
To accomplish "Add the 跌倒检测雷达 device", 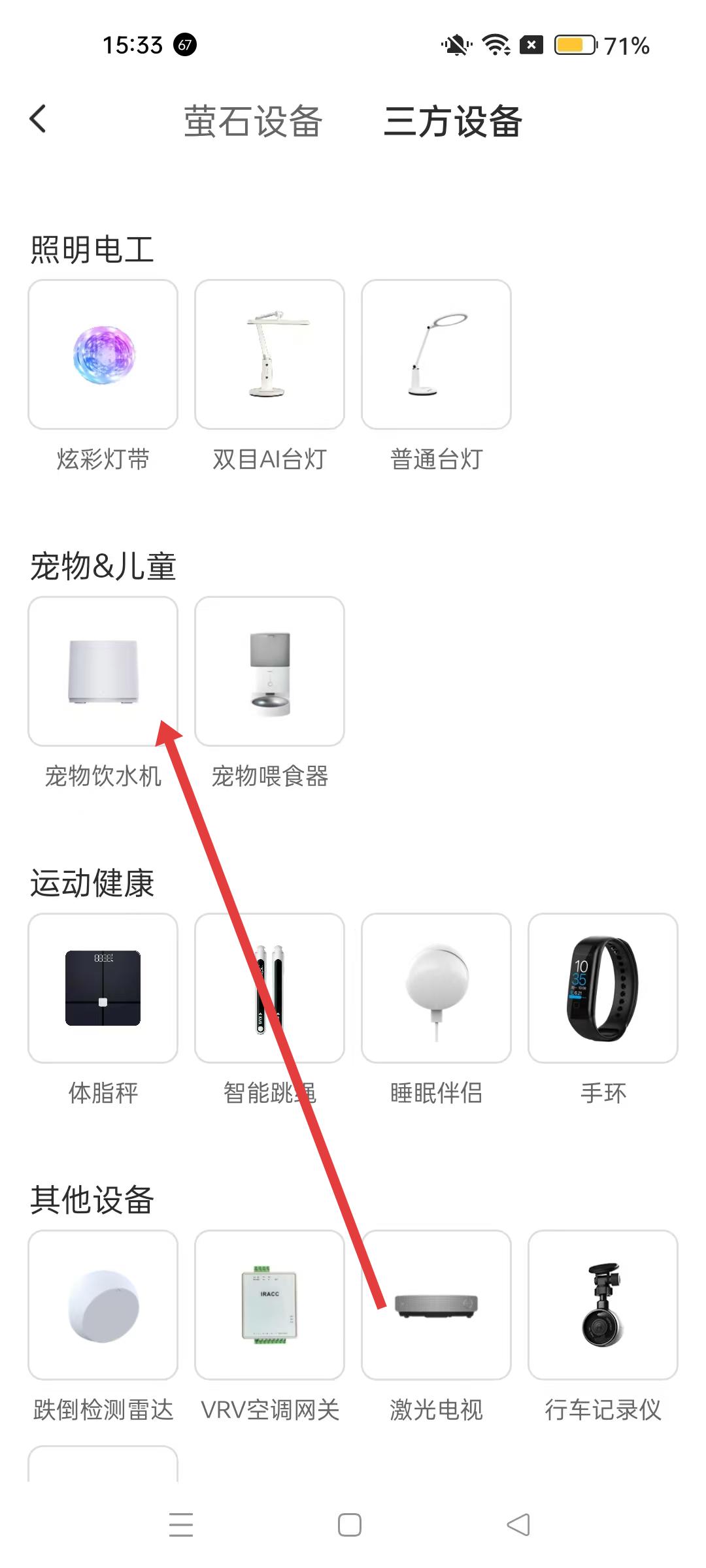I will coord(103,1305).
